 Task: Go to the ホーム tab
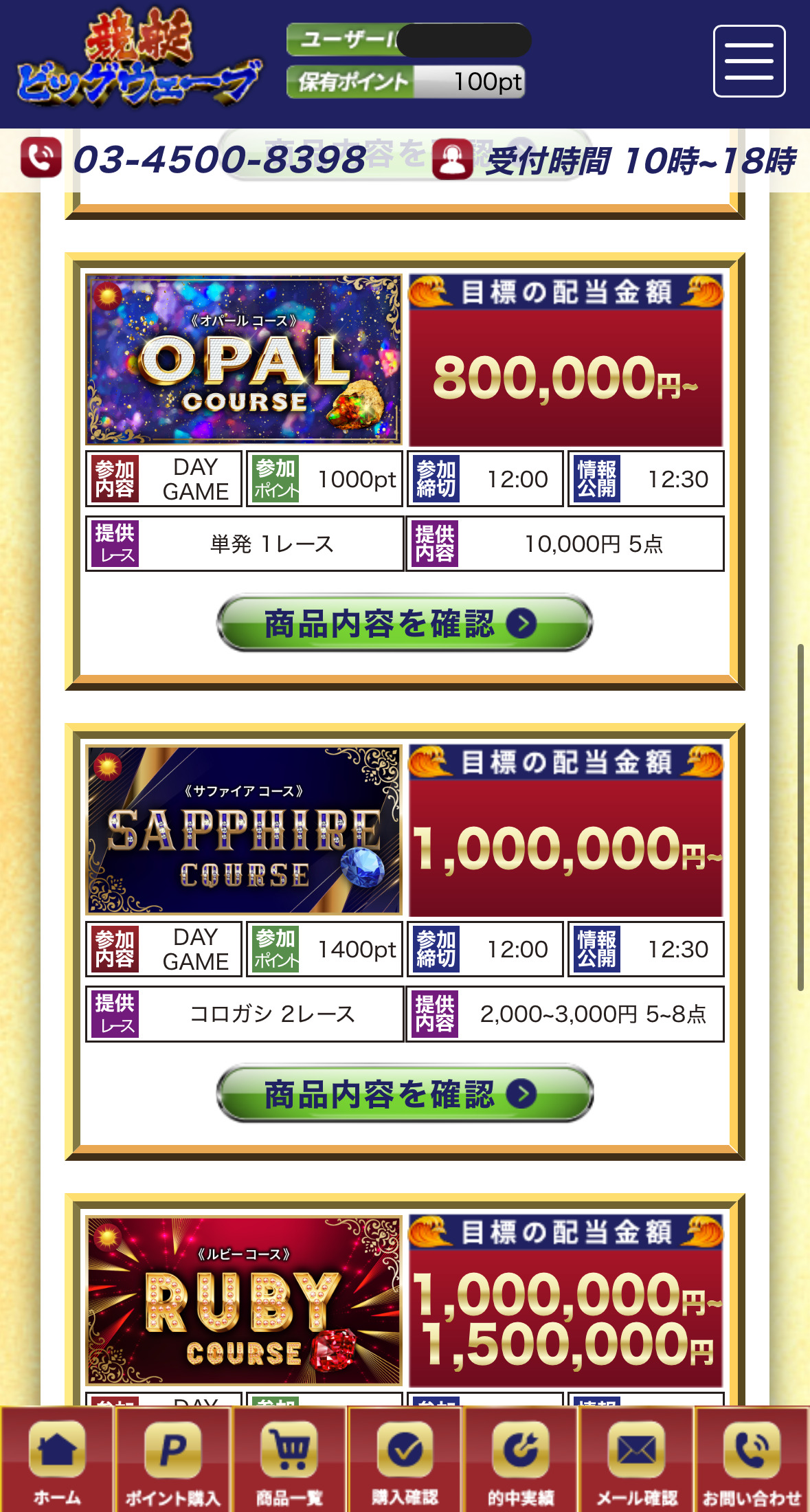coord(57,1460)
